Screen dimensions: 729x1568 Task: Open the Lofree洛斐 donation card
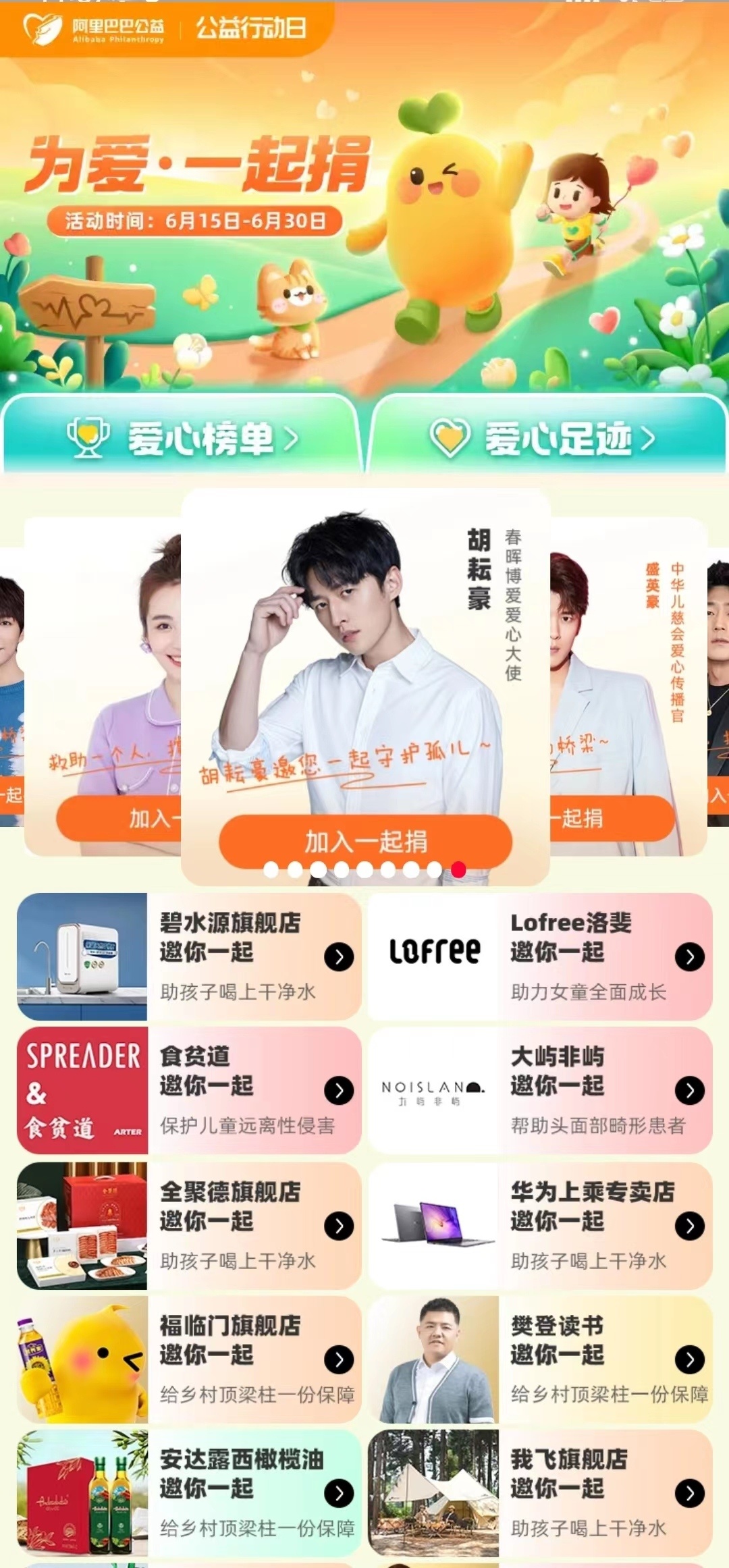pyautogui.click(x=540, y=956)
